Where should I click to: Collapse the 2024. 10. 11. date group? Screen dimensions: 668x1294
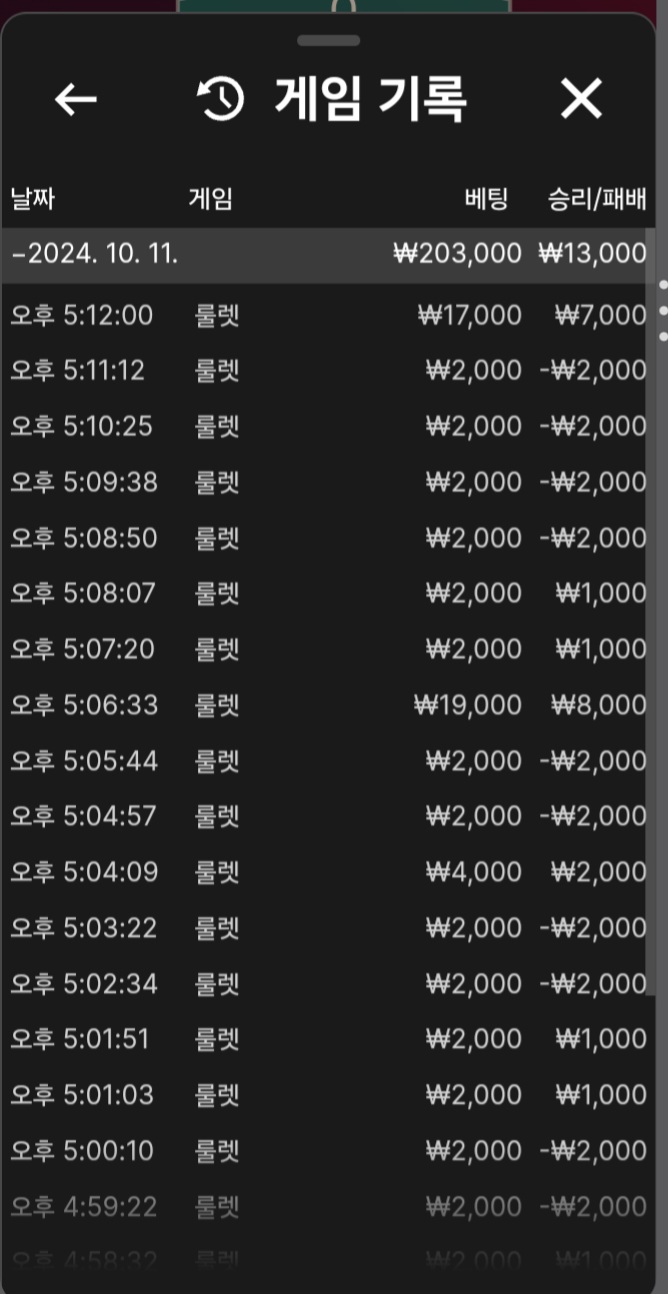point(95,254)
